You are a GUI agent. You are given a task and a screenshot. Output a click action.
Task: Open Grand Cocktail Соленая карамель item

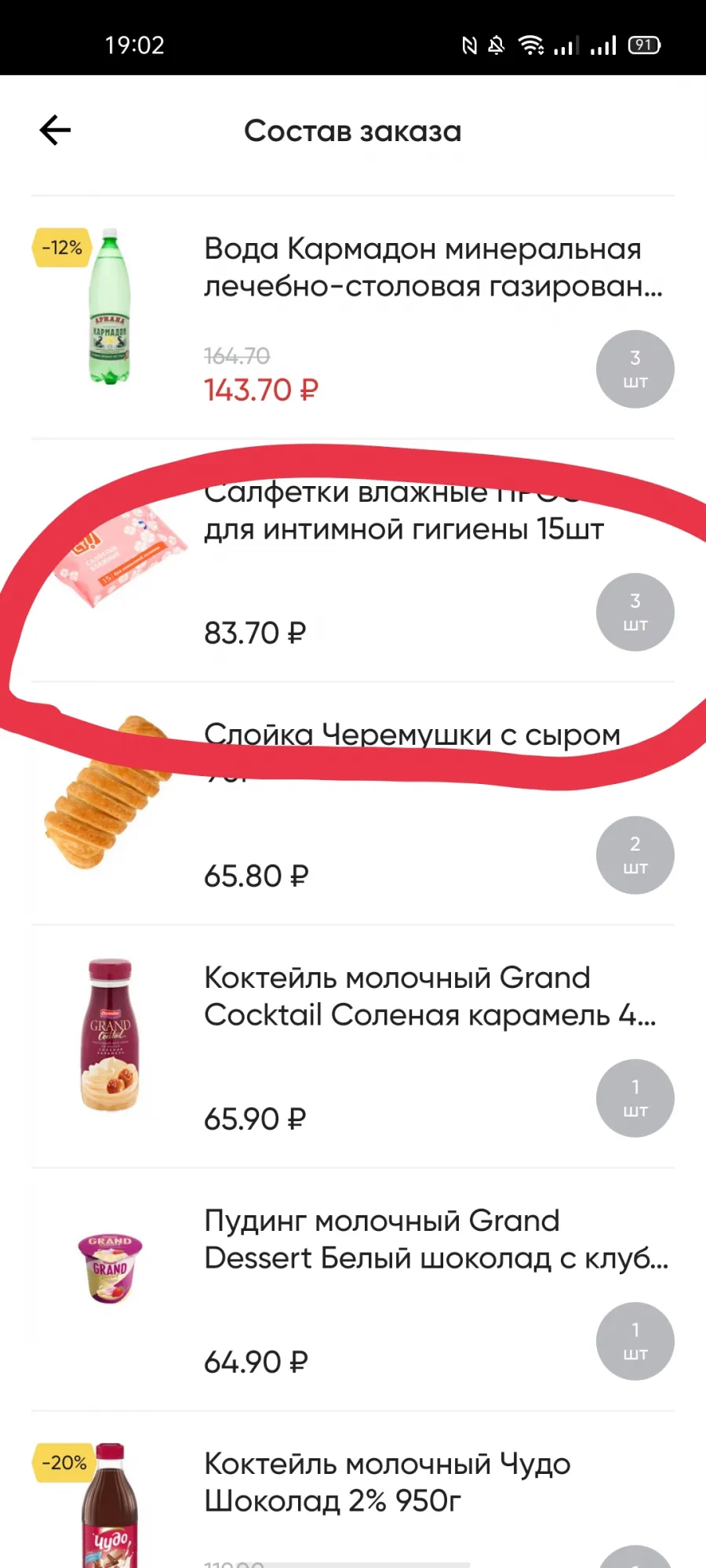pyautogui.click(x=353, y=1047)
